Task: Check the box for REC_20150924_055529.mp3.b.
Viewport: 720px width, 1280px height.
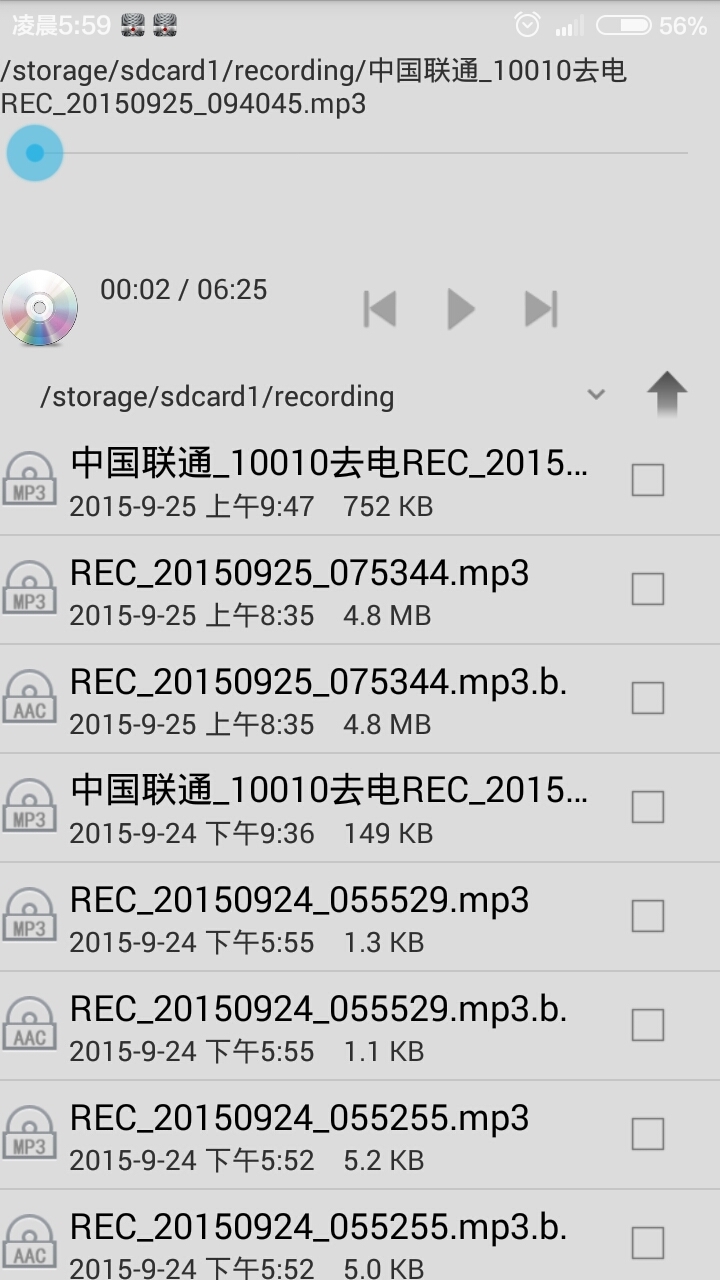Action: pyautogui.click(x=648, y=1025)
